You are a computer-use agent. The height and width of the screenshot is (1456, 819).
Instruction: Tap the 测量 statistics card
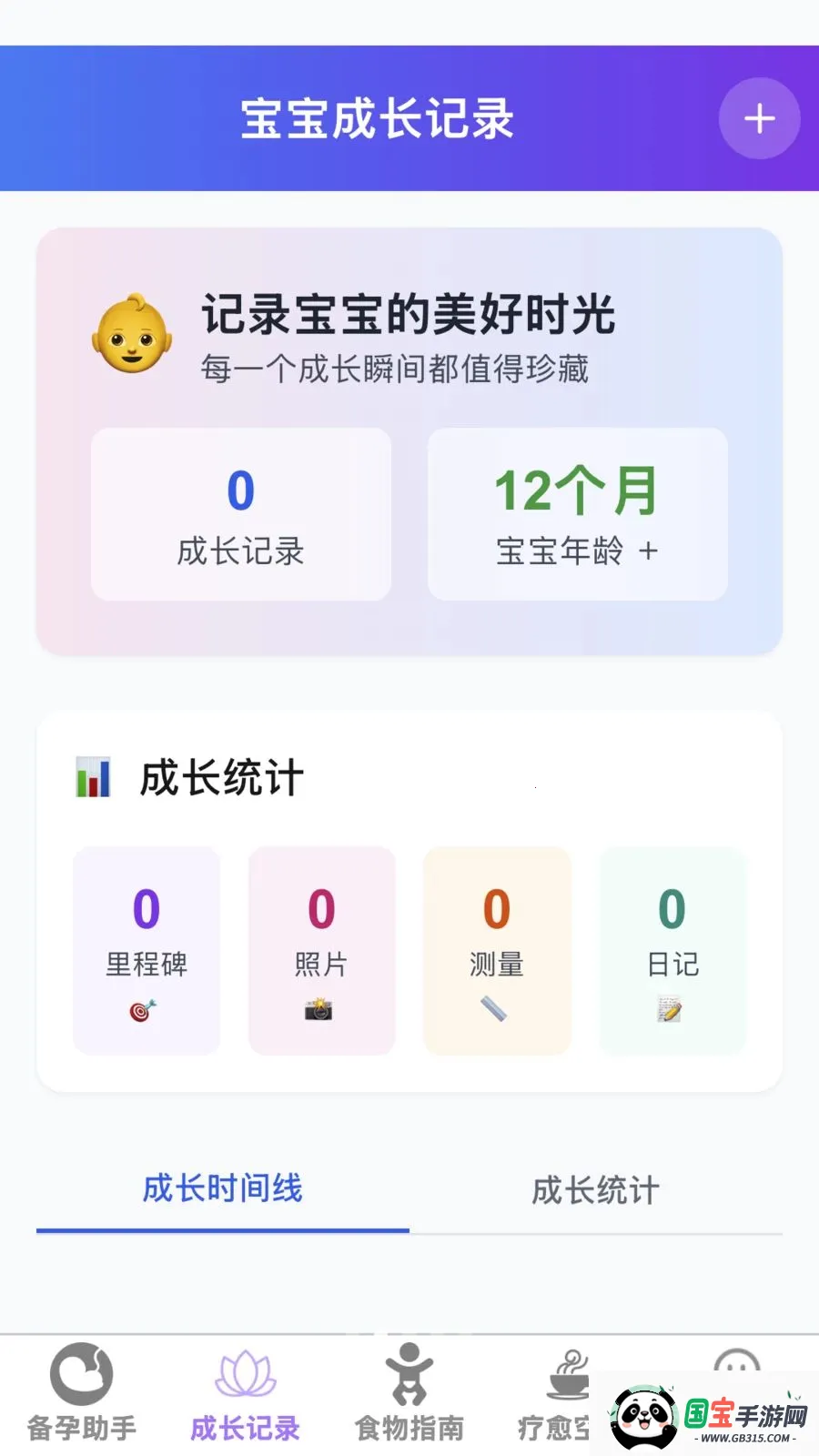pyautogui.click(x=496, y=951)
